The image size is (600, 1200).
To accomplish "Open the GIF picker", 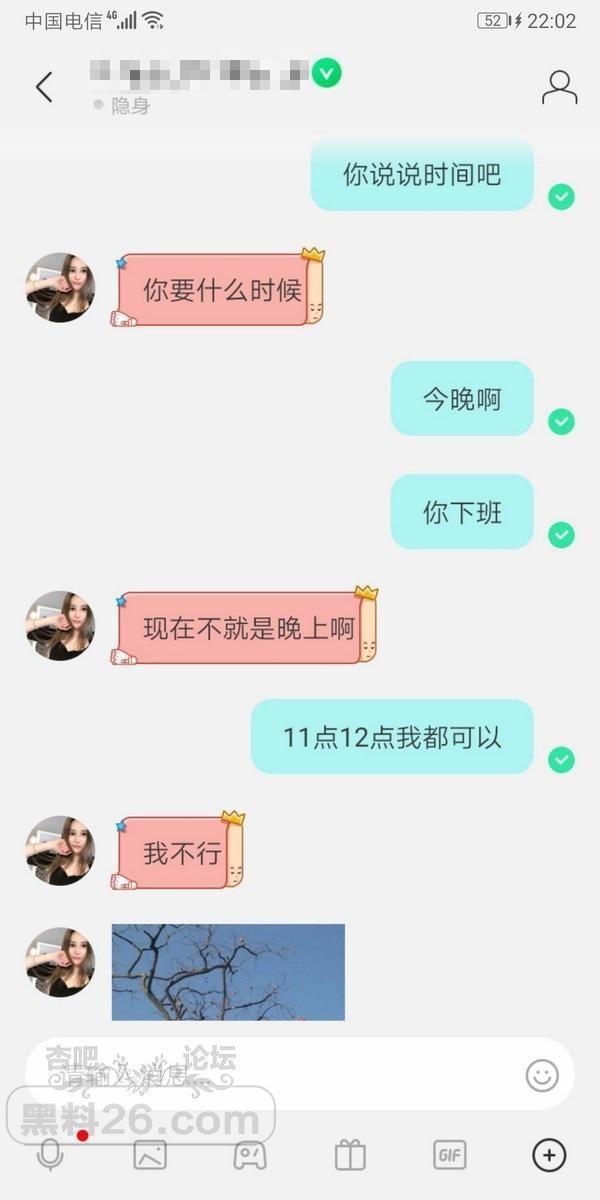I will tap(450, 1155).
